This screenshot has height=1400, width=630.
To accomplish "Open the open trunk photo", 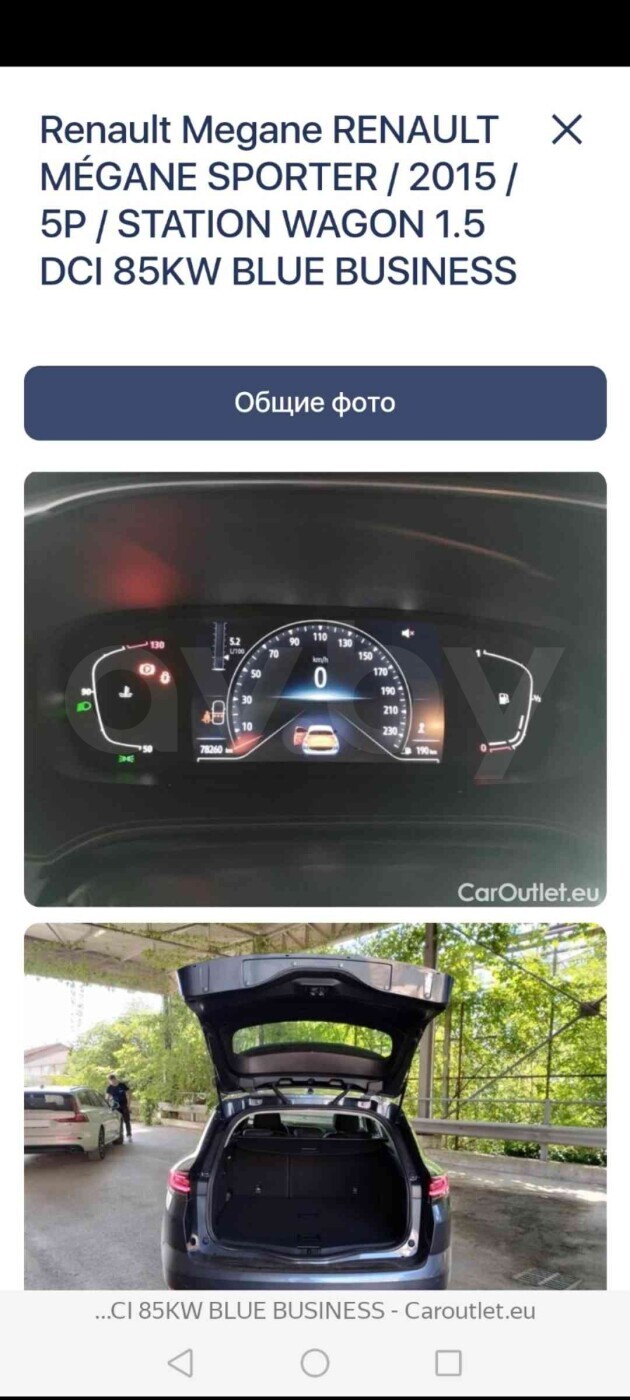I will (x=315, y=1106).
